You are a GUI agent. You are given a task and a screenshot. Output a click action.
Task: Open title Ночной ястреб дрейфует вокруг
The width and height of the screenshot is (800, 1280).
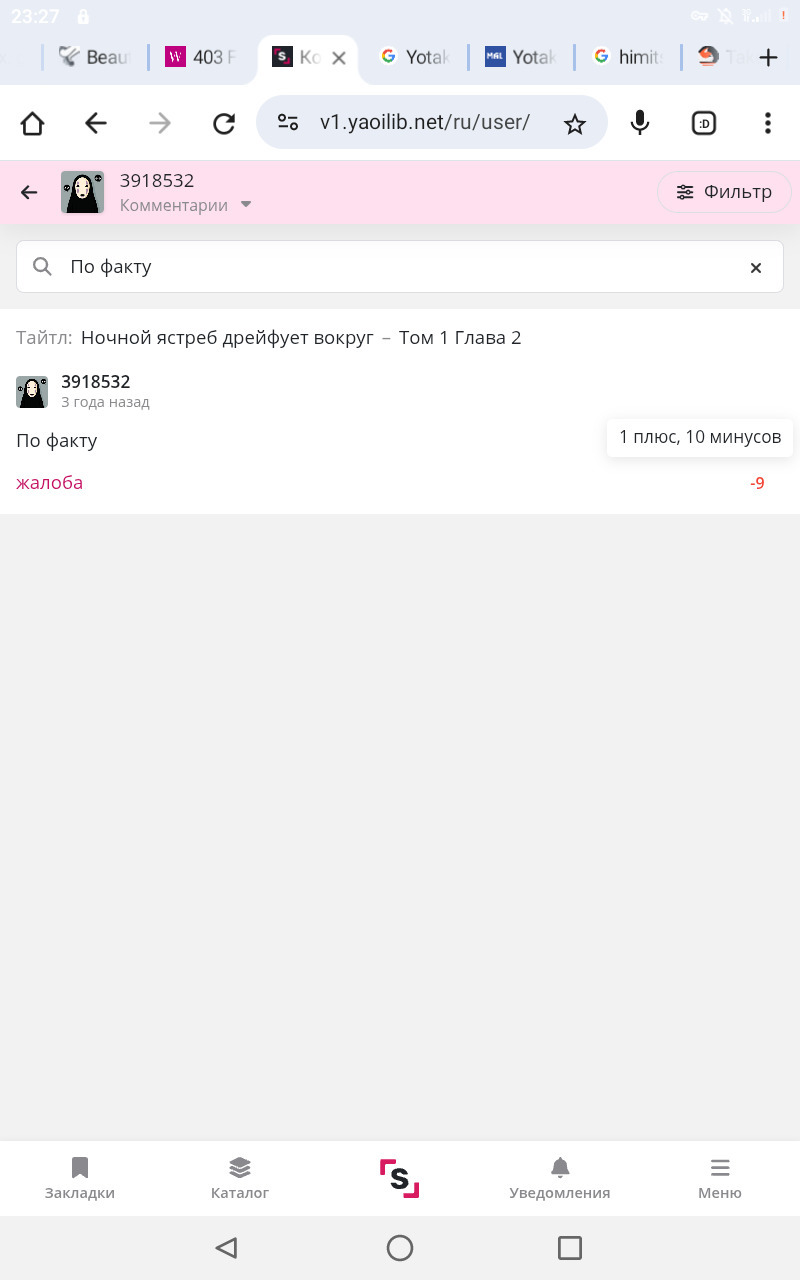(227, 338)
